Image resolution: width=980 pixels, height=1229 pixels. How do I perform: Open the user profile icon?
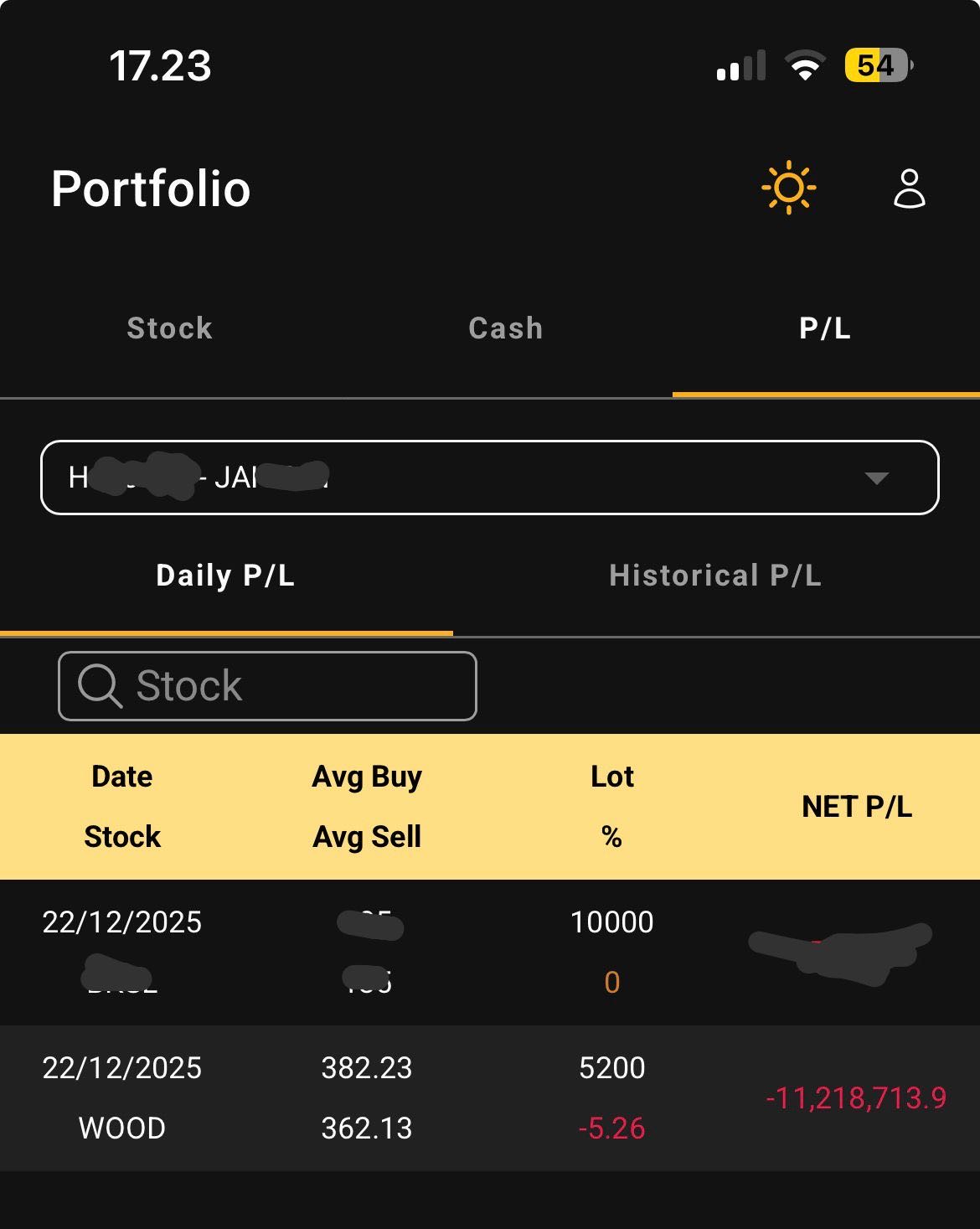[909, 188]
